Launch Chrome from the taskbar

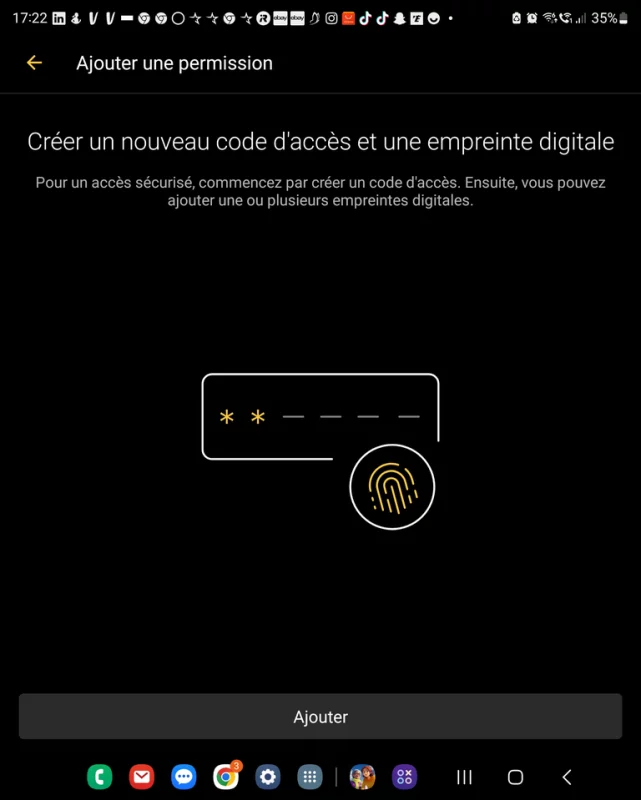[x=226, y=777]
